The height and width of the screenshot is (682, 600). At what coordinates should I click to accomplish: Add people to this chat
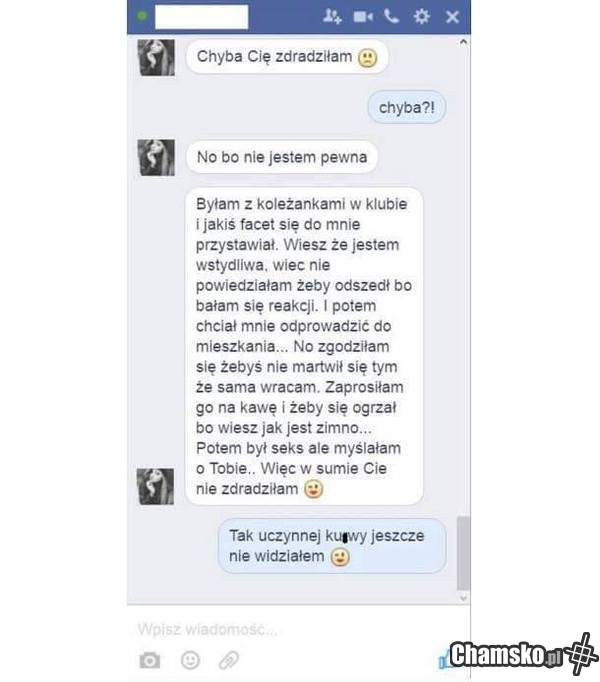[332, 17]
